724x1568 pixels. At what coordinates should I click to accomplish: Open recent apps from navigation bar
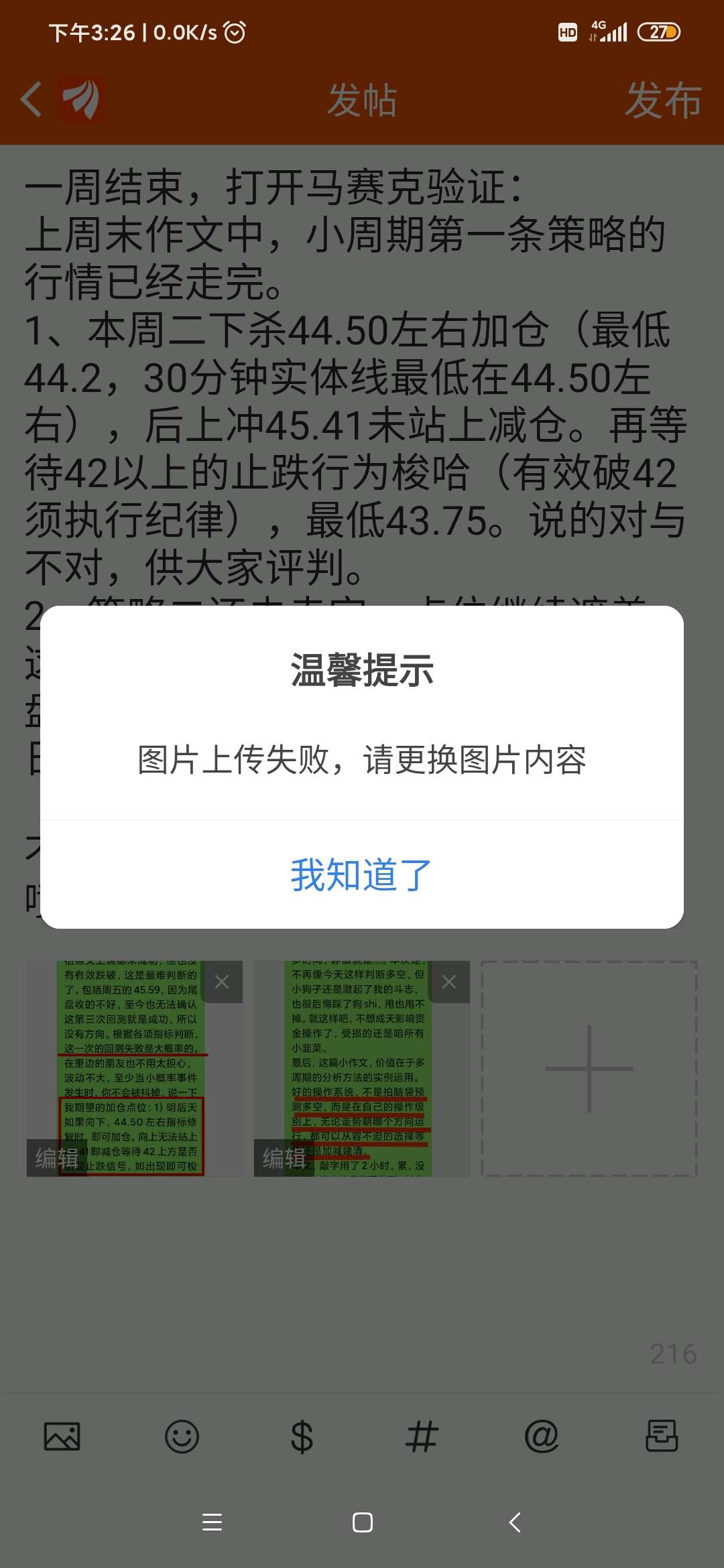pos(212,1522)
